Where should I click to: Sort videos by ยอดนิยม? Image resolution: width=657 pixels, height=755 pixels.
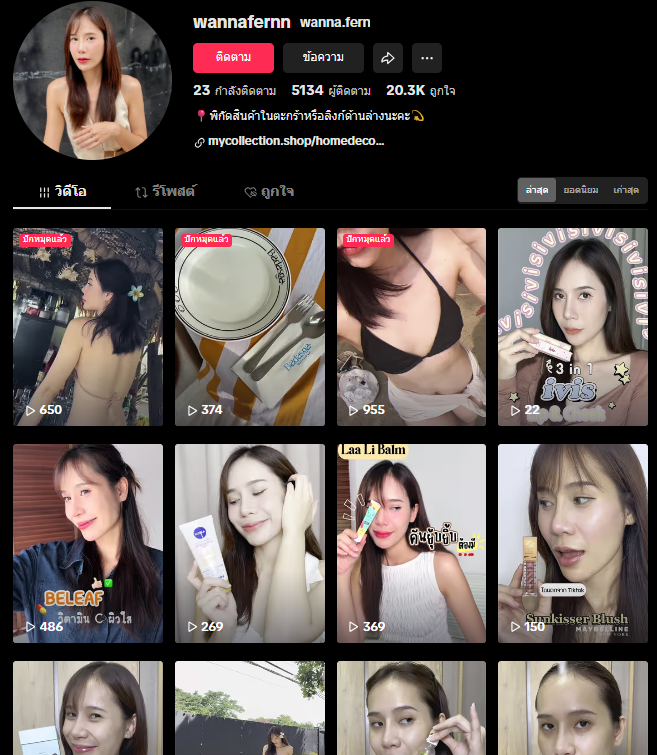pyautogui.click(x=581, y=190)
